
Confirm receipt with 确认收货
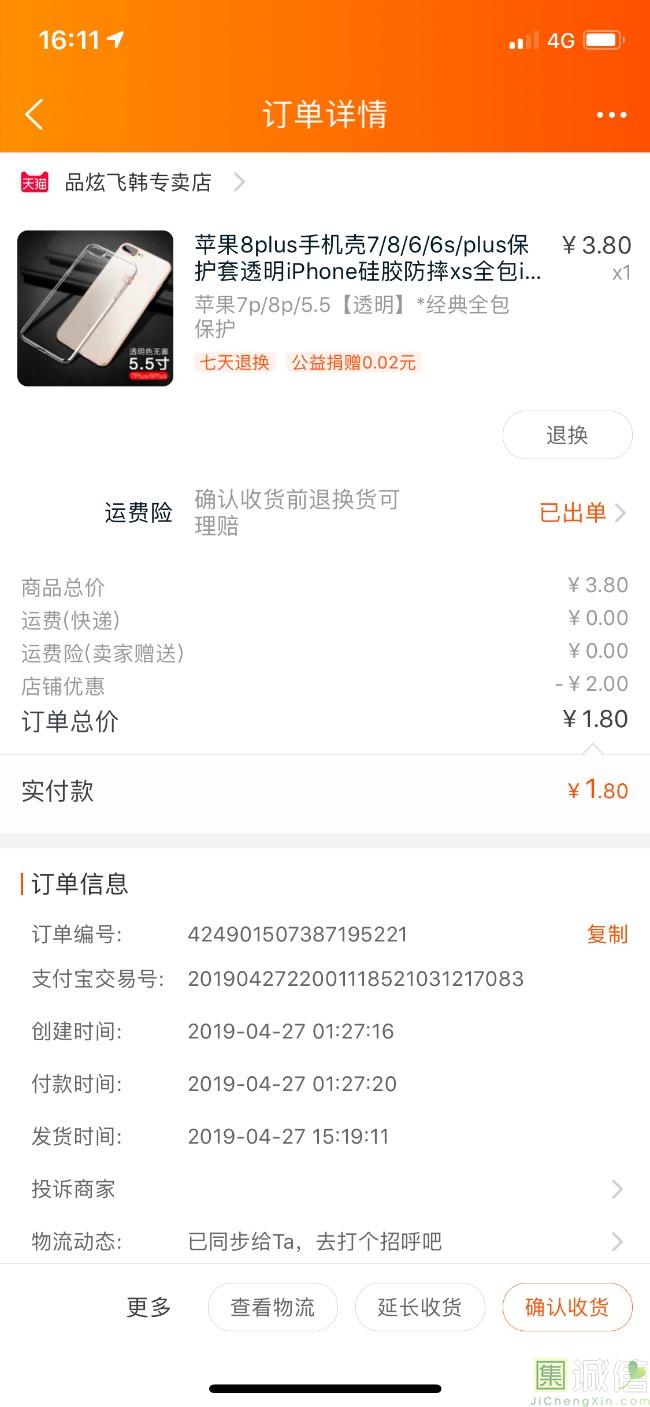click(567, 1307)
